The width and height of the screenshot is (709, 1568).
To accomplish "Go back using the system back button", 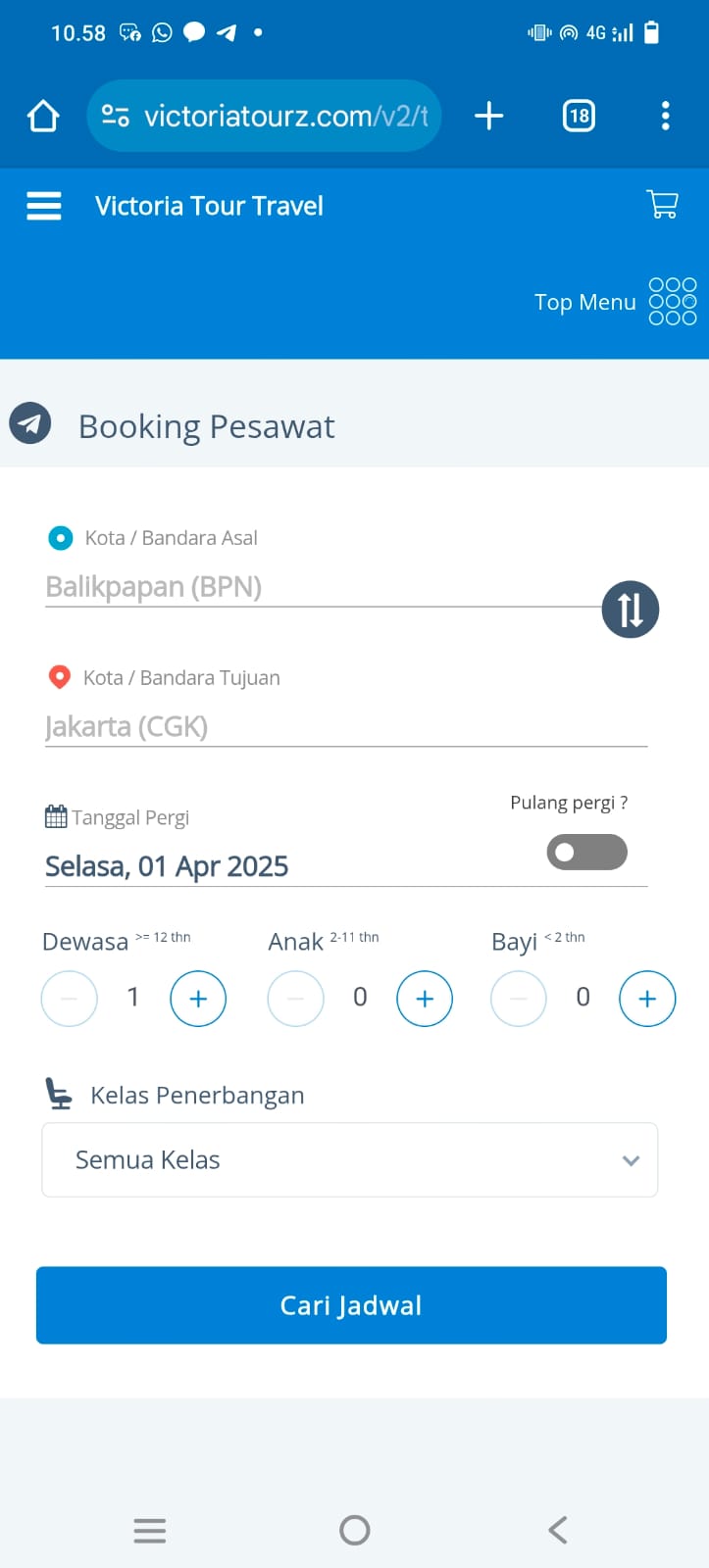I will 557,1530.
